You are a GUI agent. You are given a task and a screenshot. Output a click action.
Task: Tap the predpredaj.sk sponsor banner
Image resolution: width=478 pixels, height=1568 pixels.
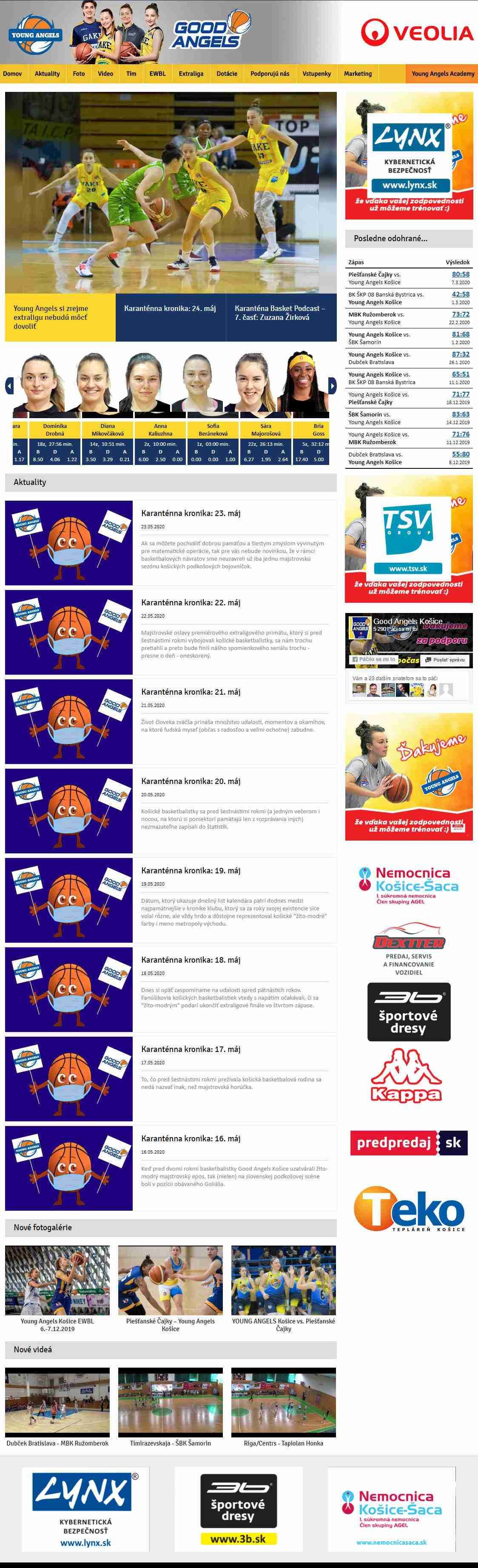[408, 1143]
